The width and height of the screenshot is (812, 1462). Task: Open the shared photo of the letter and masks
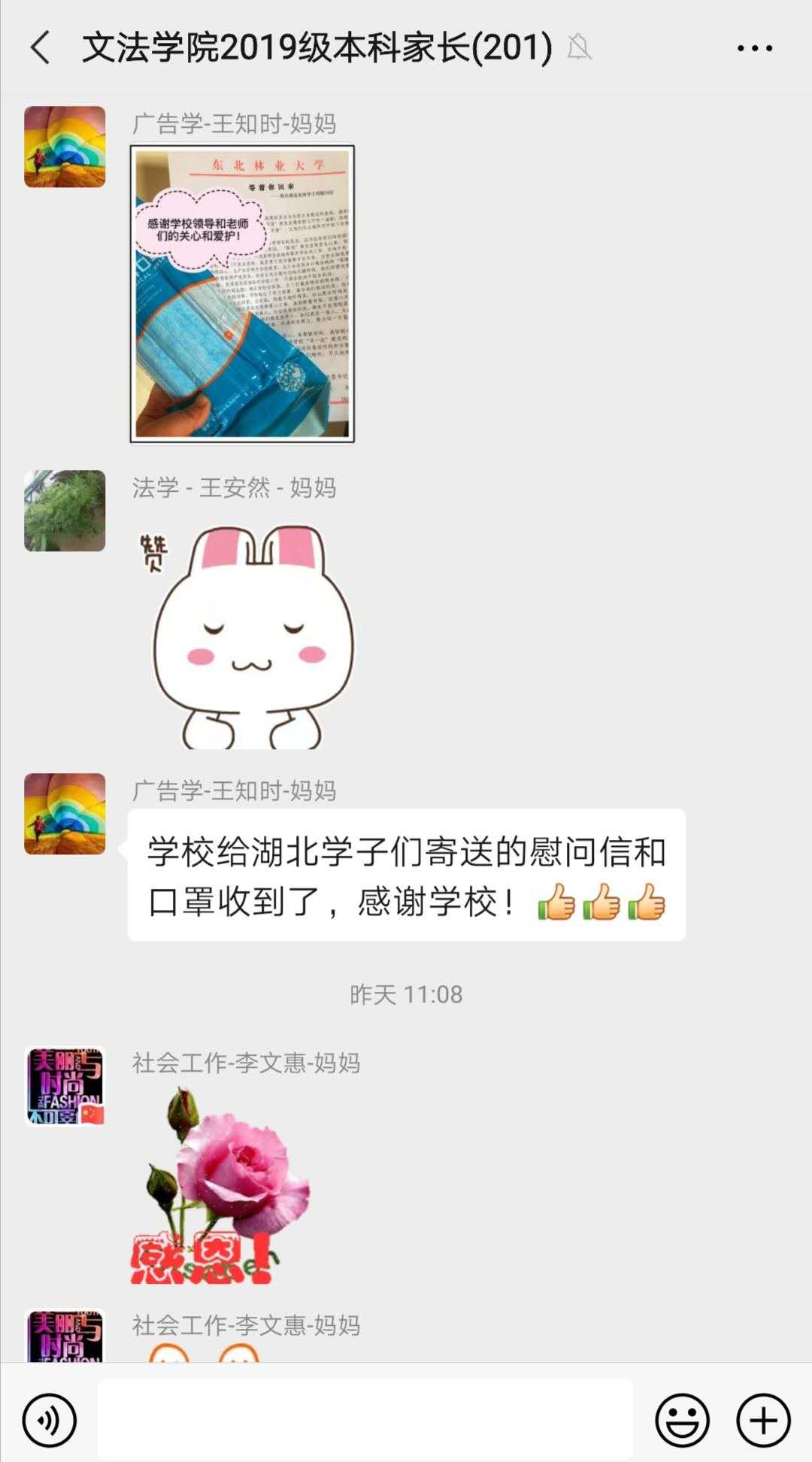pos(242,293)
